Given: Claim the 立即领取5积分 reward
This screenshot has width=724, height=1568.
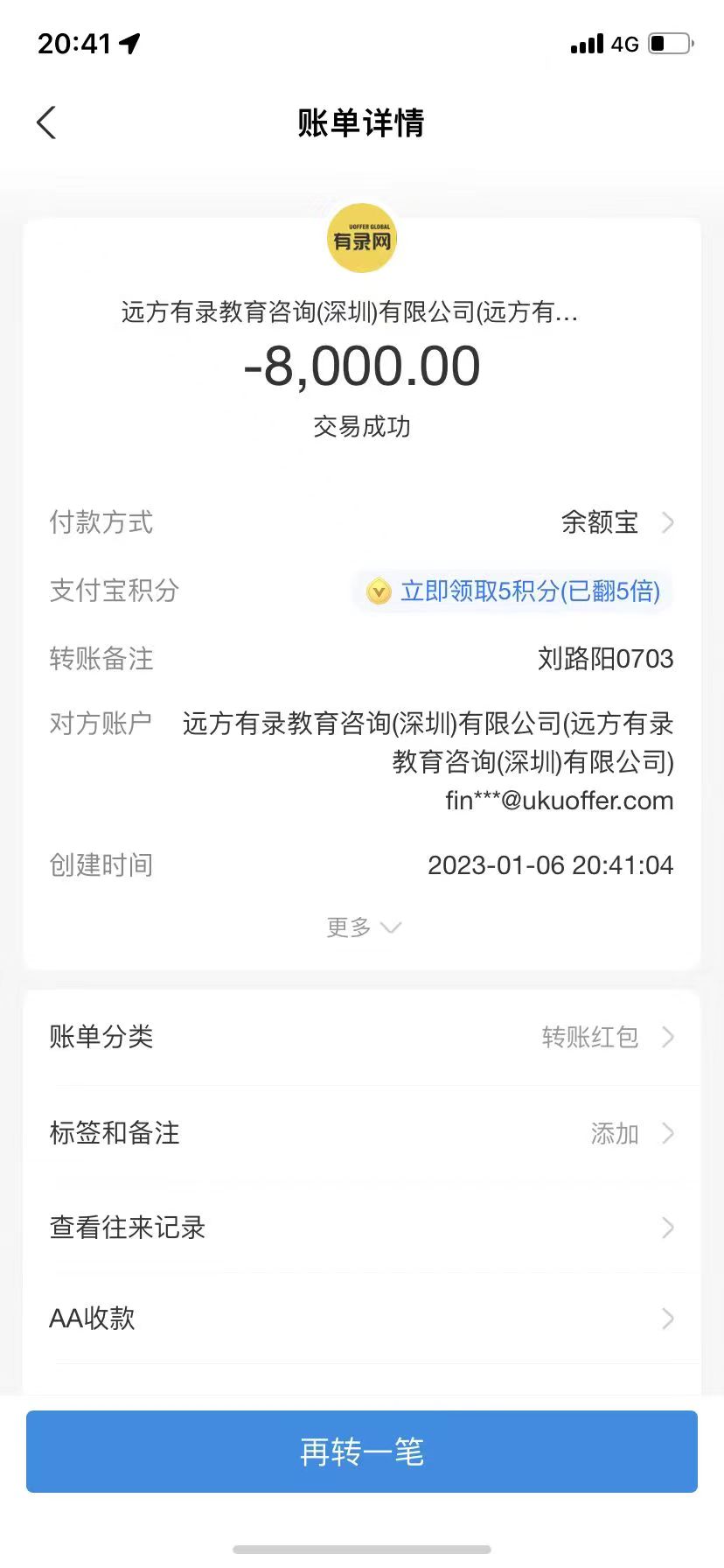Looking at the screenshot, I should (x=516, y=591).
